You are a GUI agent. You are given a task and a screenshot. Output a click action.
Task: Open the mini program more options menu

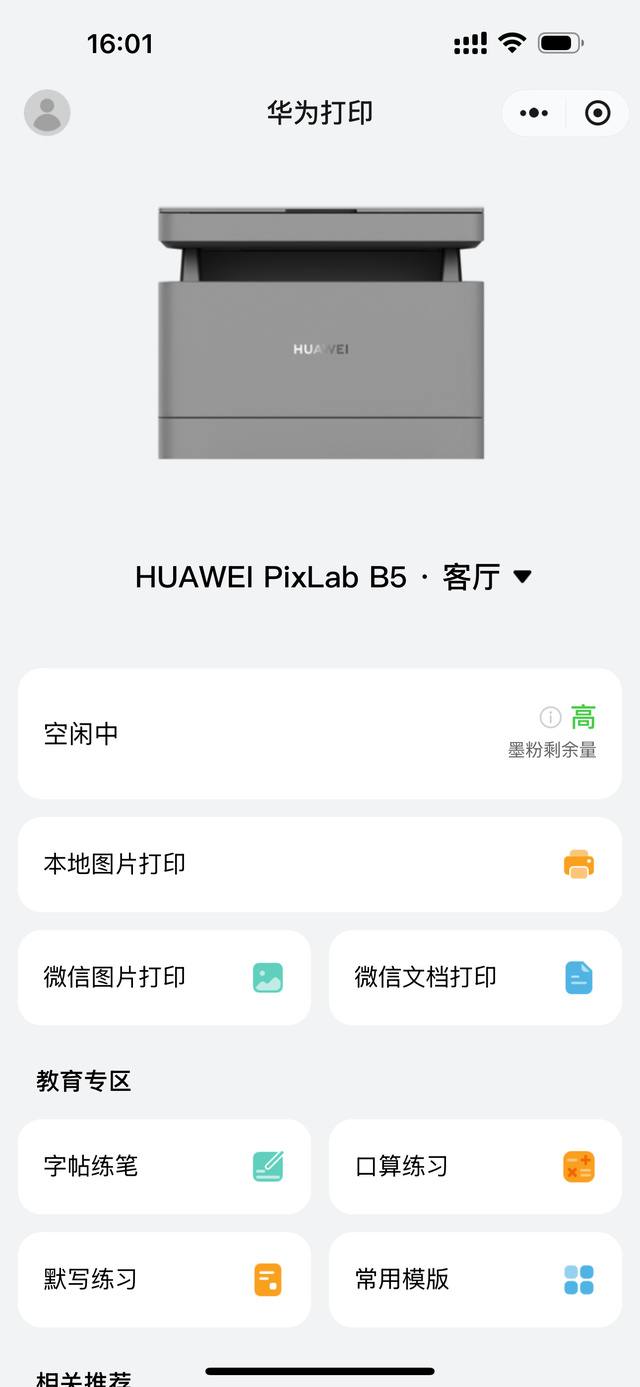535,113
